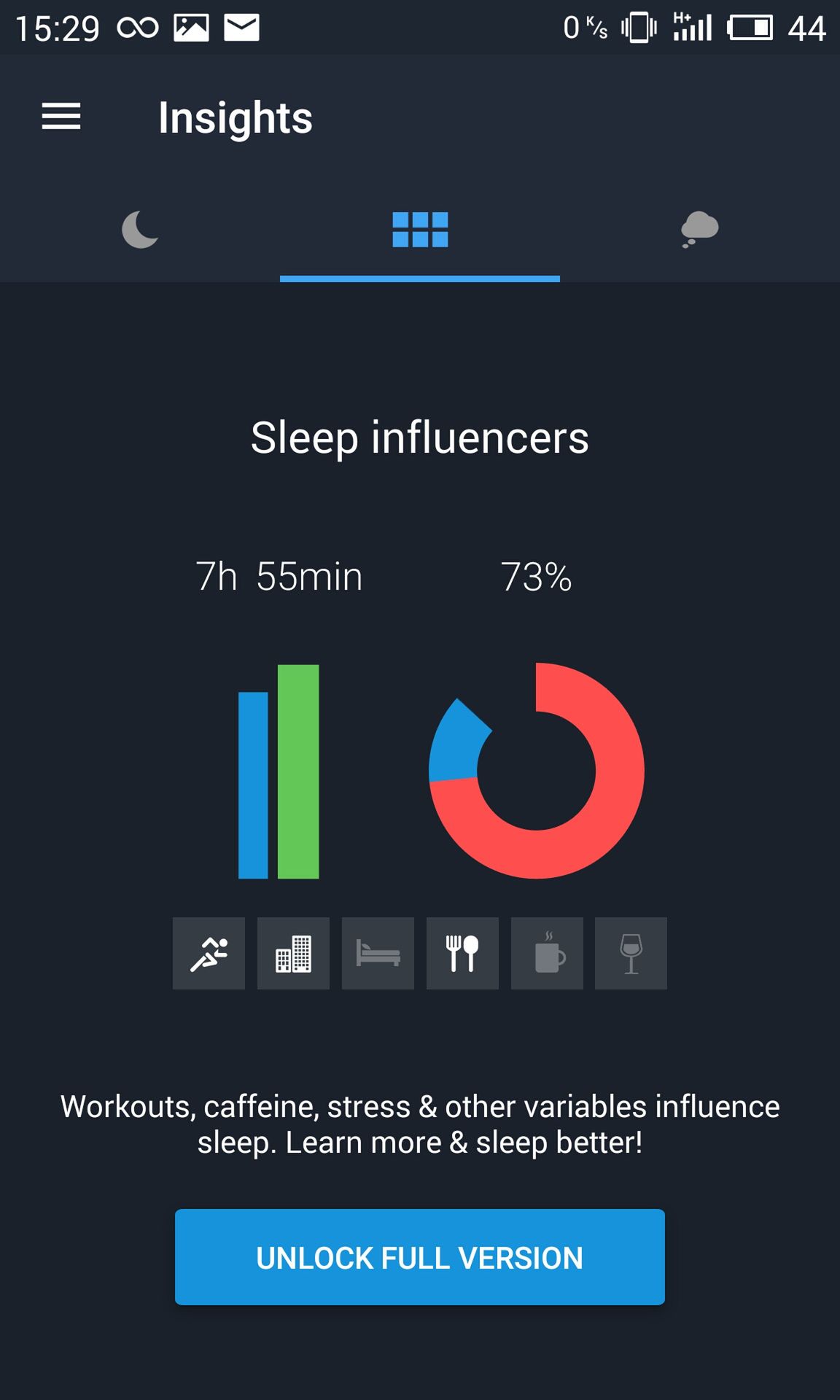
Task: Select the fork and spoon meal icon
Action: 462,953
